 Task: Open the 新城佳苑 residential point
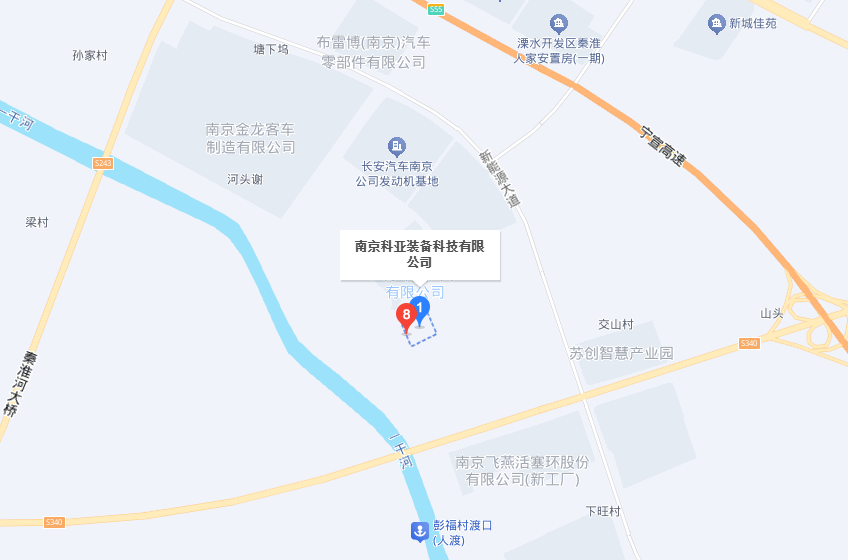click(x=716, y=23)
